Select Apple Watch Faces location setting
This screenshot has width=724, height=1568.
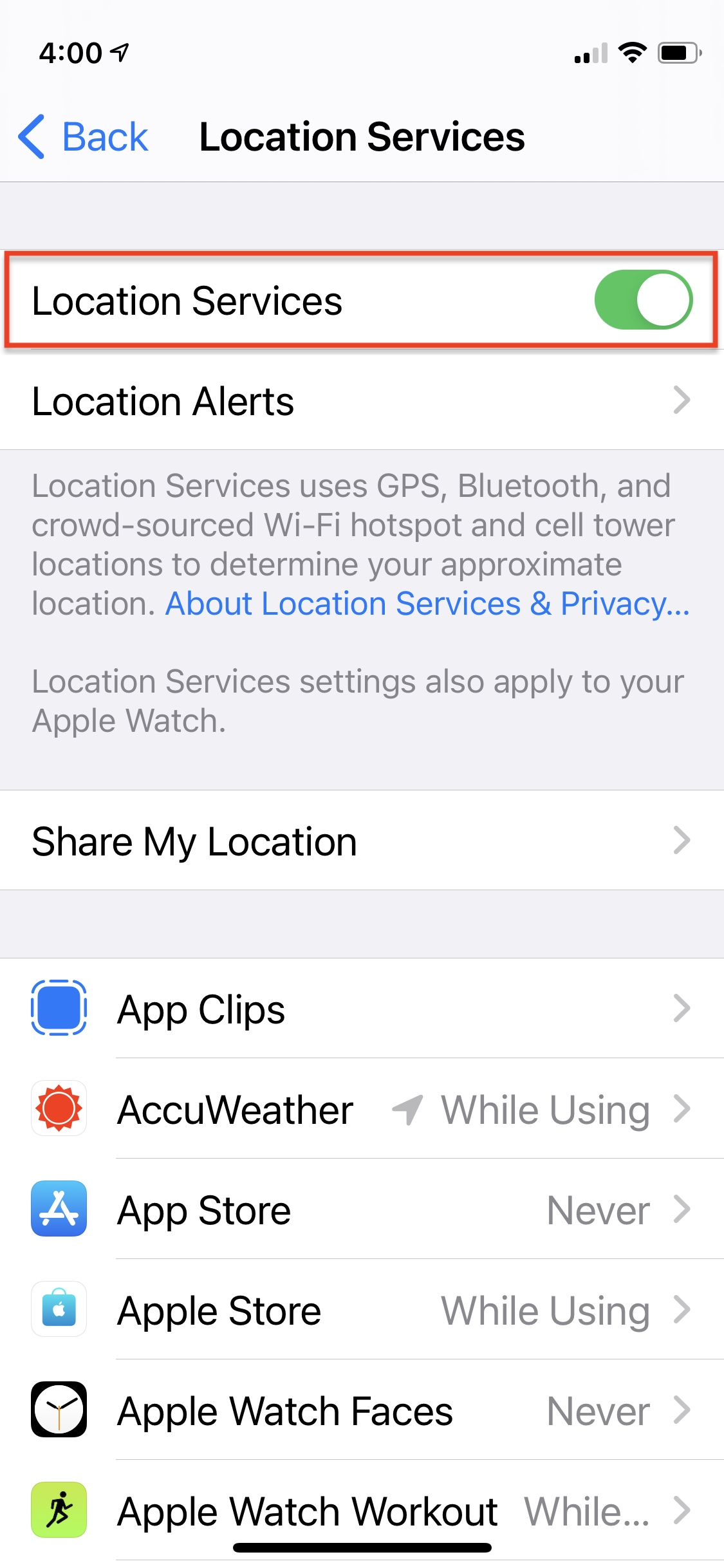tap(362, 1410)
